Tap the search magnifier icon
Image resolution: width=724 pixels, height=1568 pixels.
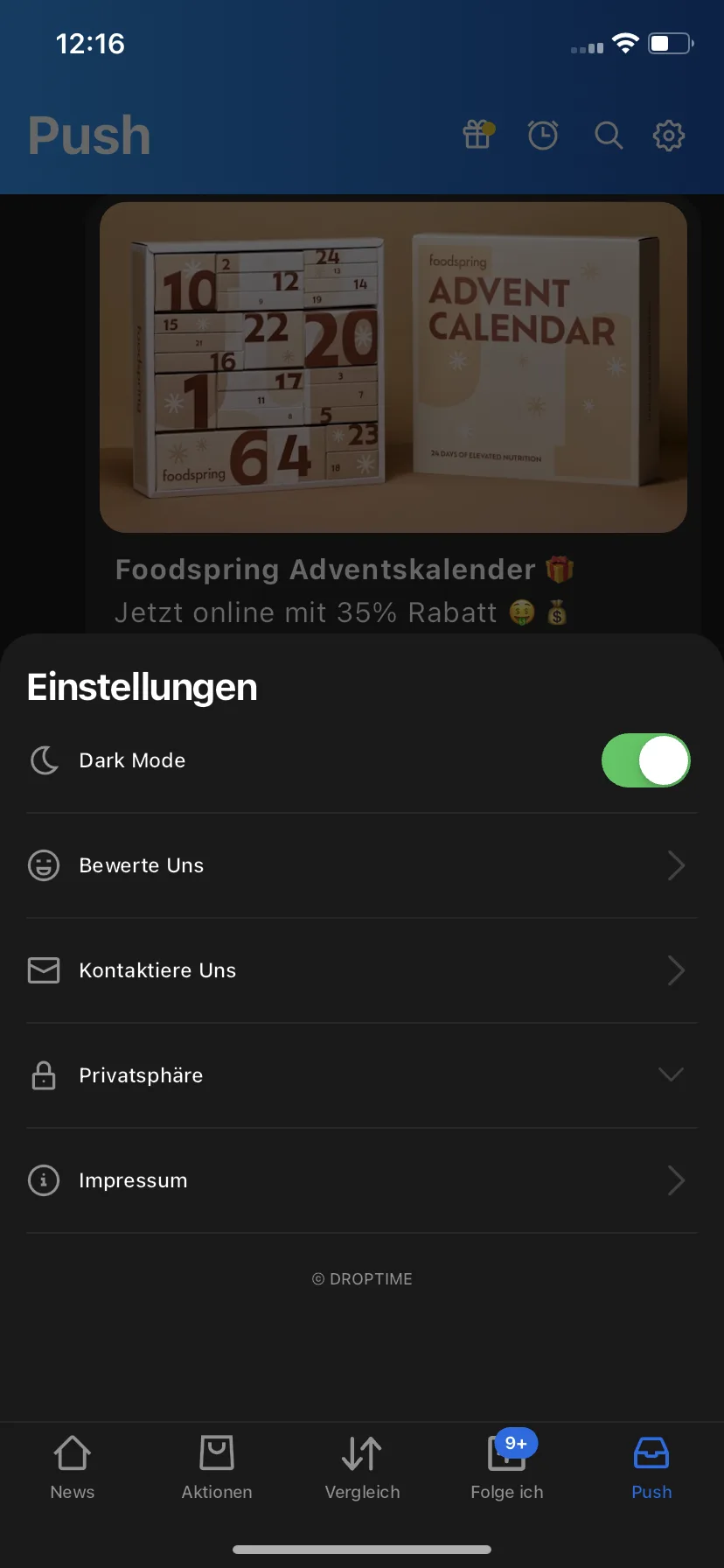coord(609,135)
